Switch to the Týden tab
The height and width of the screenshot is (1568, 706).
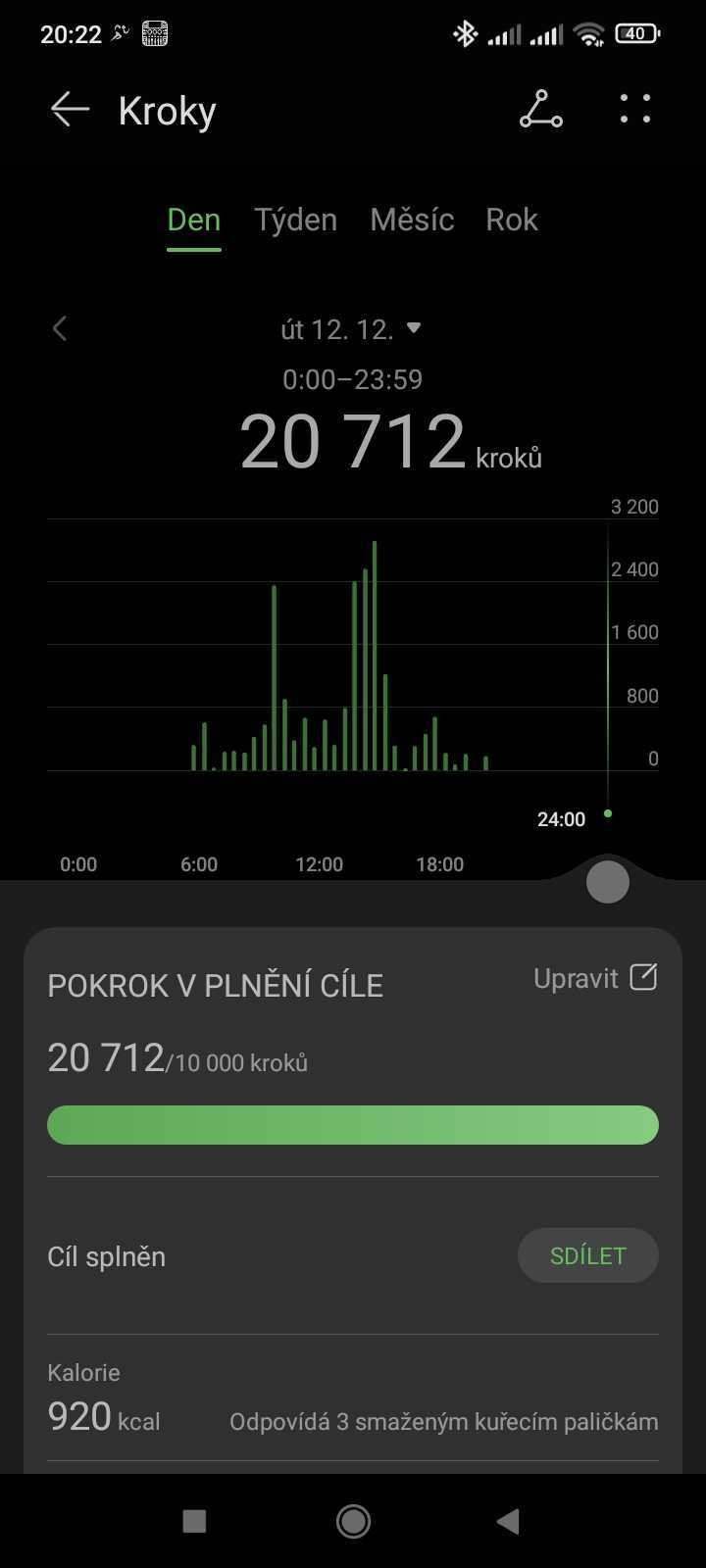click(x=295, y=220)
